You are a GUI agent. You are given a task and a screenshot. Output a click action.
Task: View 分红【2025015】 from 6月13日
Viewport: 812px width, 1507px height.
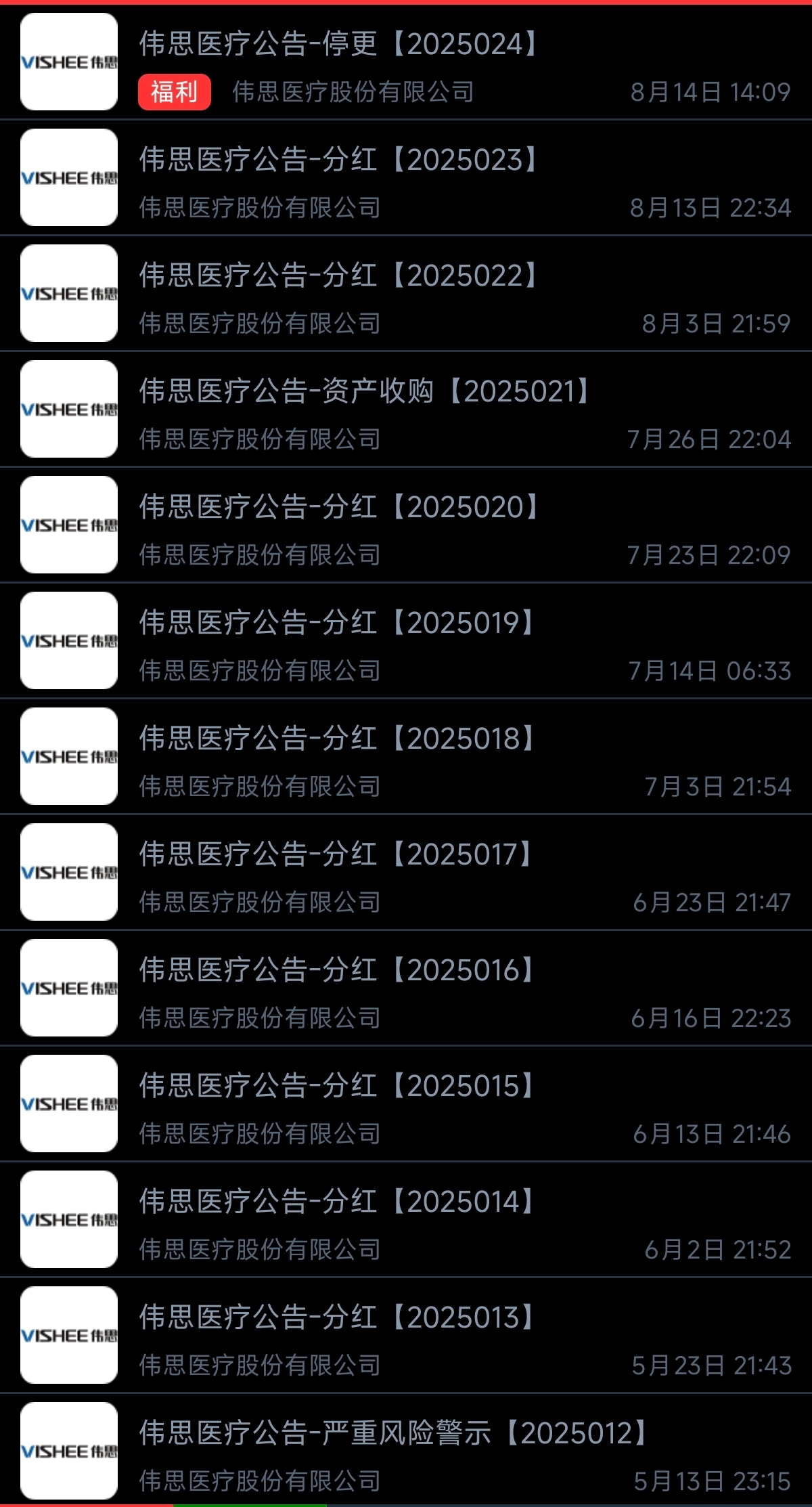(x=406, y=1104)
